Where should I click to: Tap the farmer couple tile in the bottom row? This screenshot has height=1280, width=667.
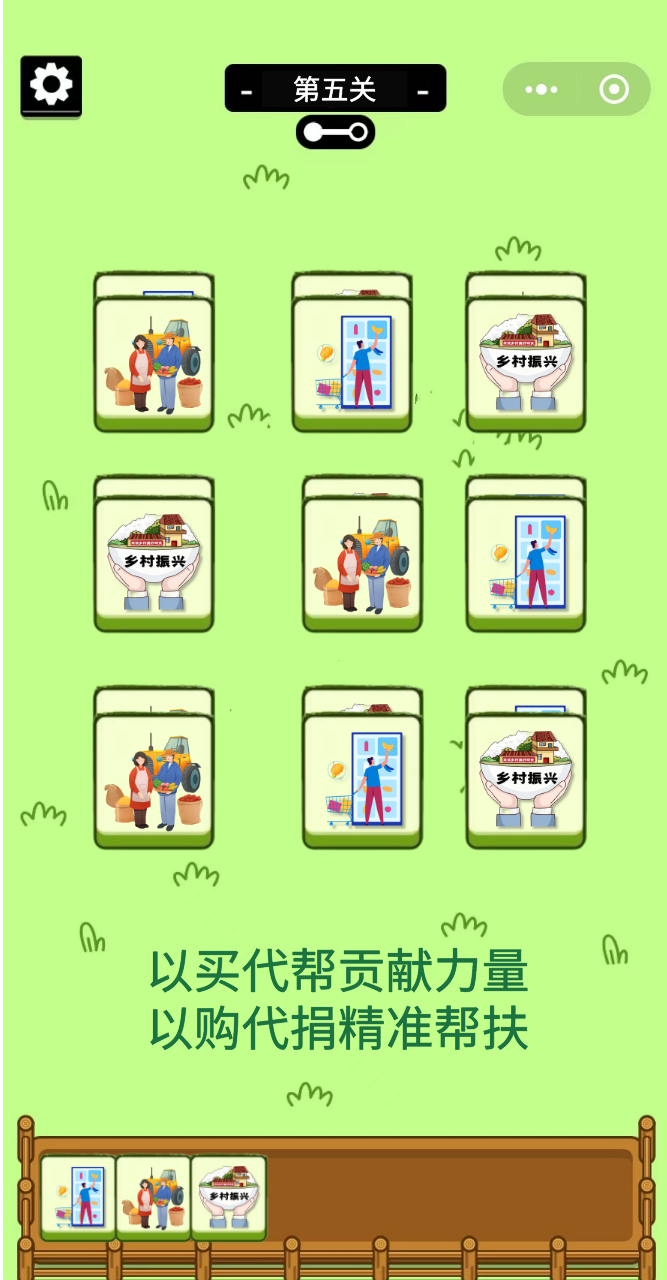point(154,782)
